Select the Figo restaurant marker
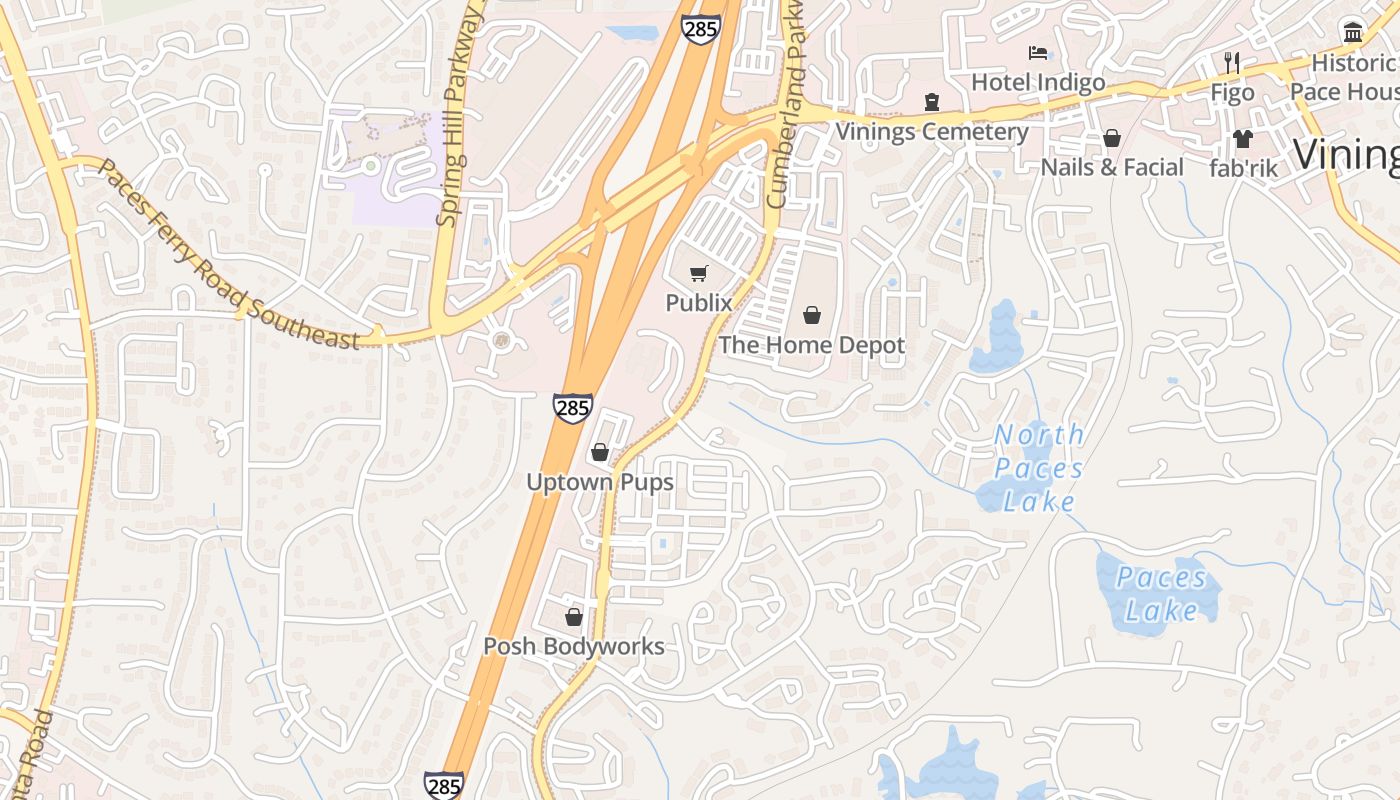The height and width of the screenshot is (800, 1400). click(1232, 62)
